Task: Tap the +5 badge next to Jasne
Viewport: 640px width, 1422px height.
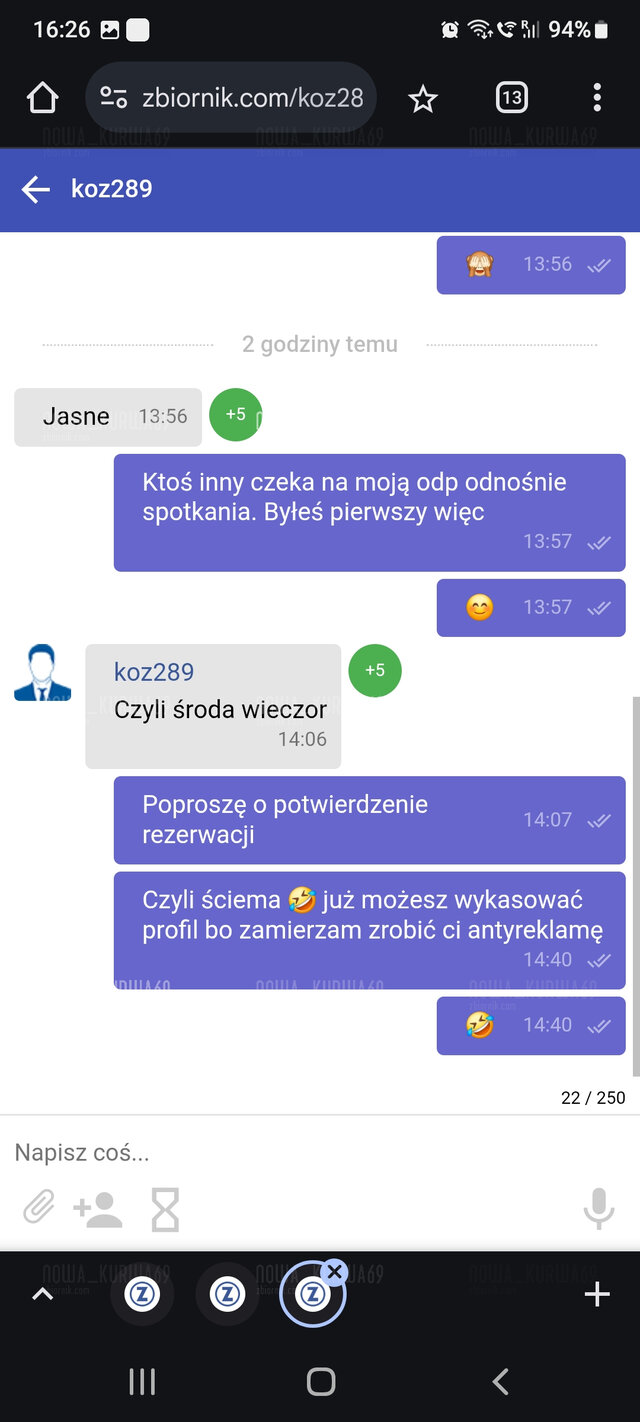Action: [x=235, y=414]
